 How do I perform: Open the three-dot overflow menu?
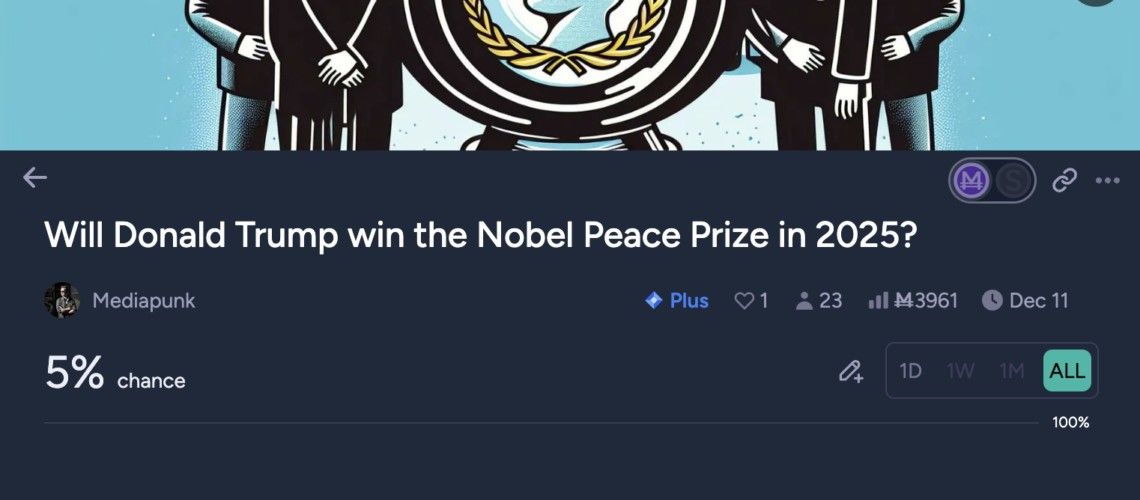pyautogui.click(x=1107, y=180)
